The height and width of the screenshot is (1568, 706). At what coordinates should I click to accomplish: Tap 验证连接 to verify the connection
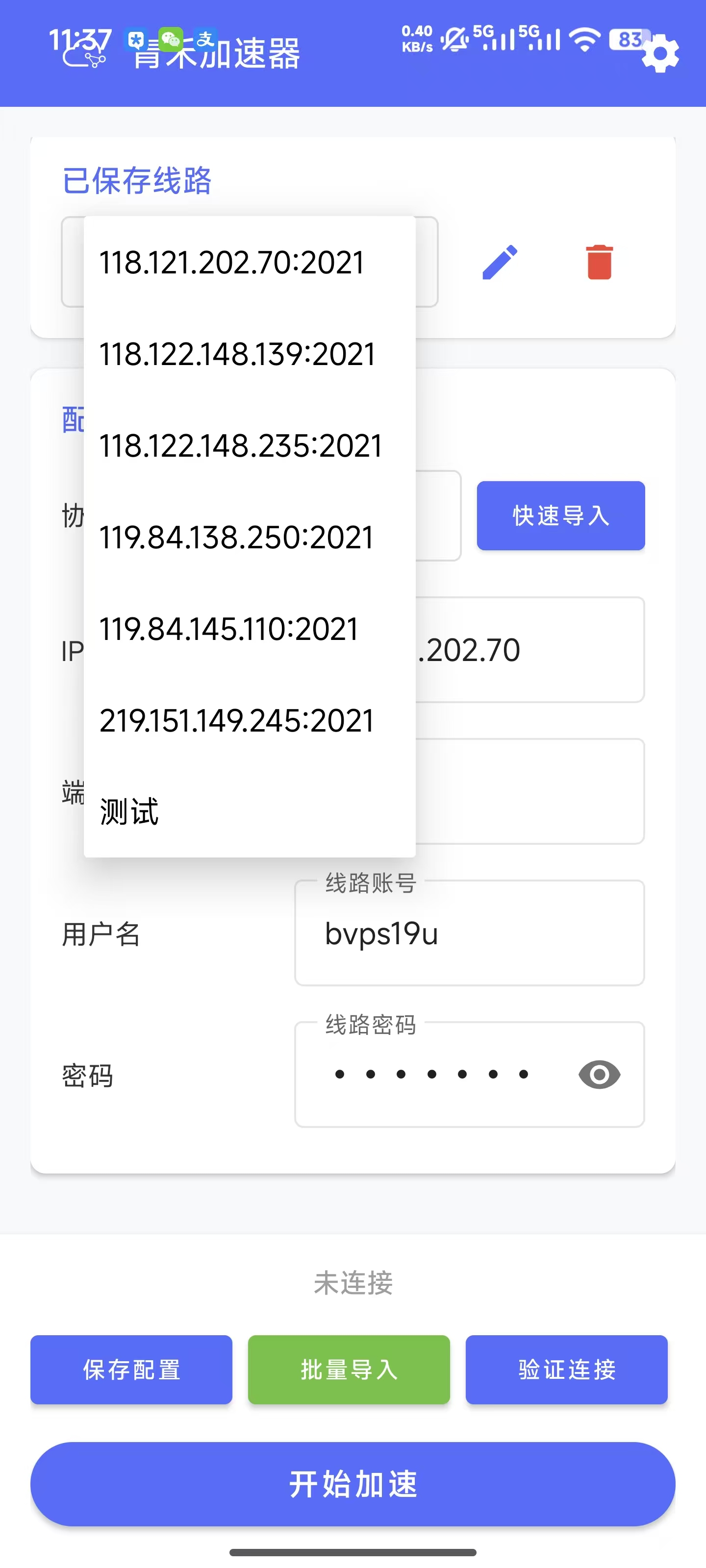pos(566,1370)
